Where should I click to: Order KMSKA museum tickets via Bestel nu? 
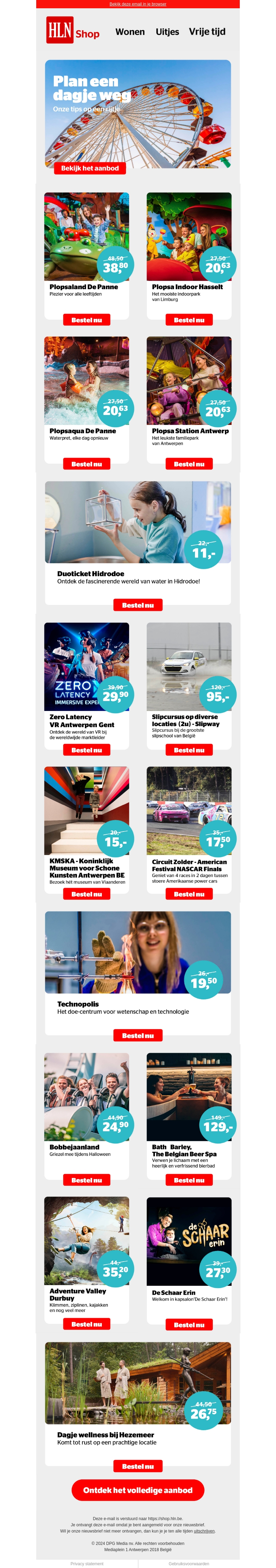pyautogui.click(x=87, y=894)
